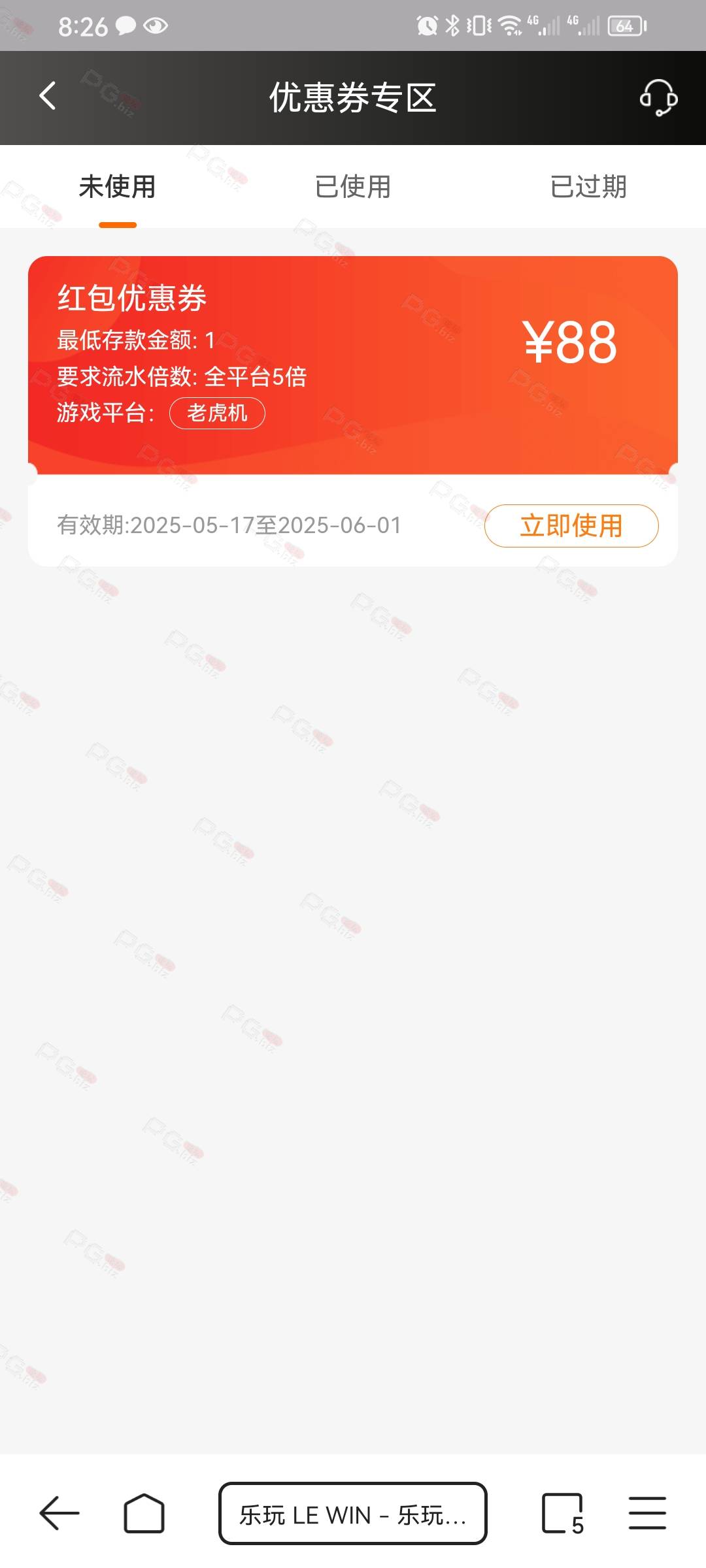Open the browser tabs switcher
This screenshot has width=706, height=1568.
pos(563,1514)
